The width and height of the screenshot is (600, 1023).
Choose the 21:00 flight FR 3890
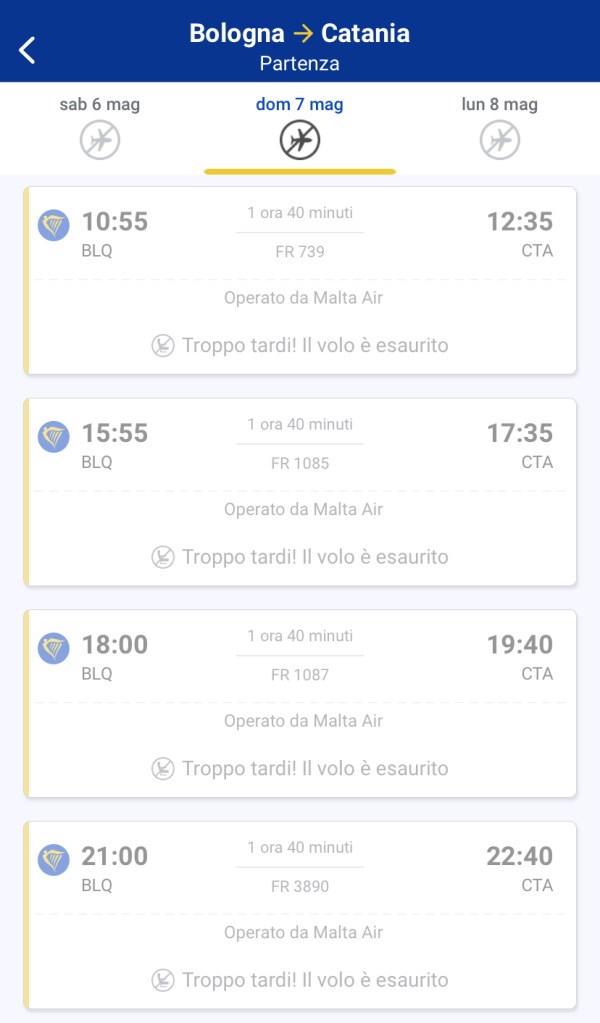(x=300, y=915)
